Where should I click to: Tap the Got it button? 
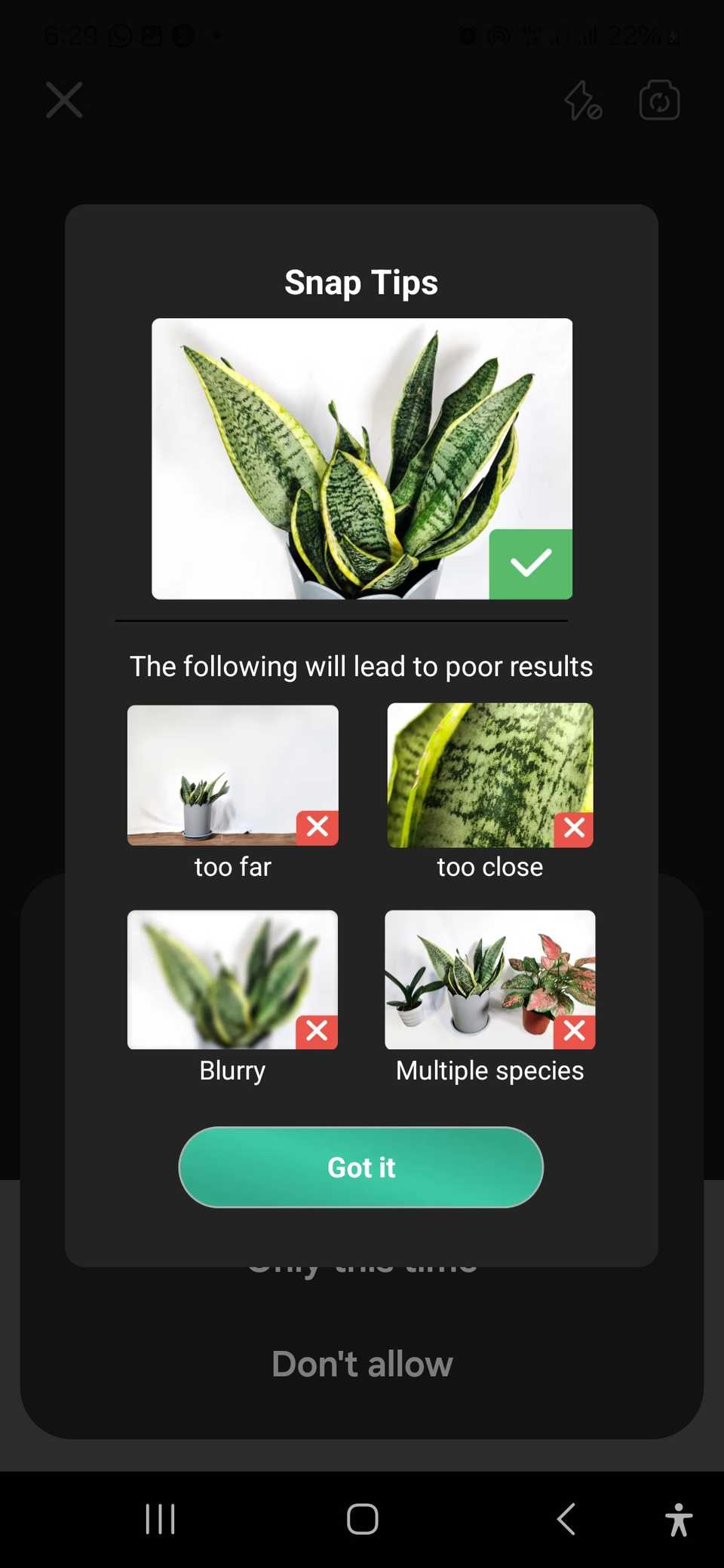coord(361,1167)
